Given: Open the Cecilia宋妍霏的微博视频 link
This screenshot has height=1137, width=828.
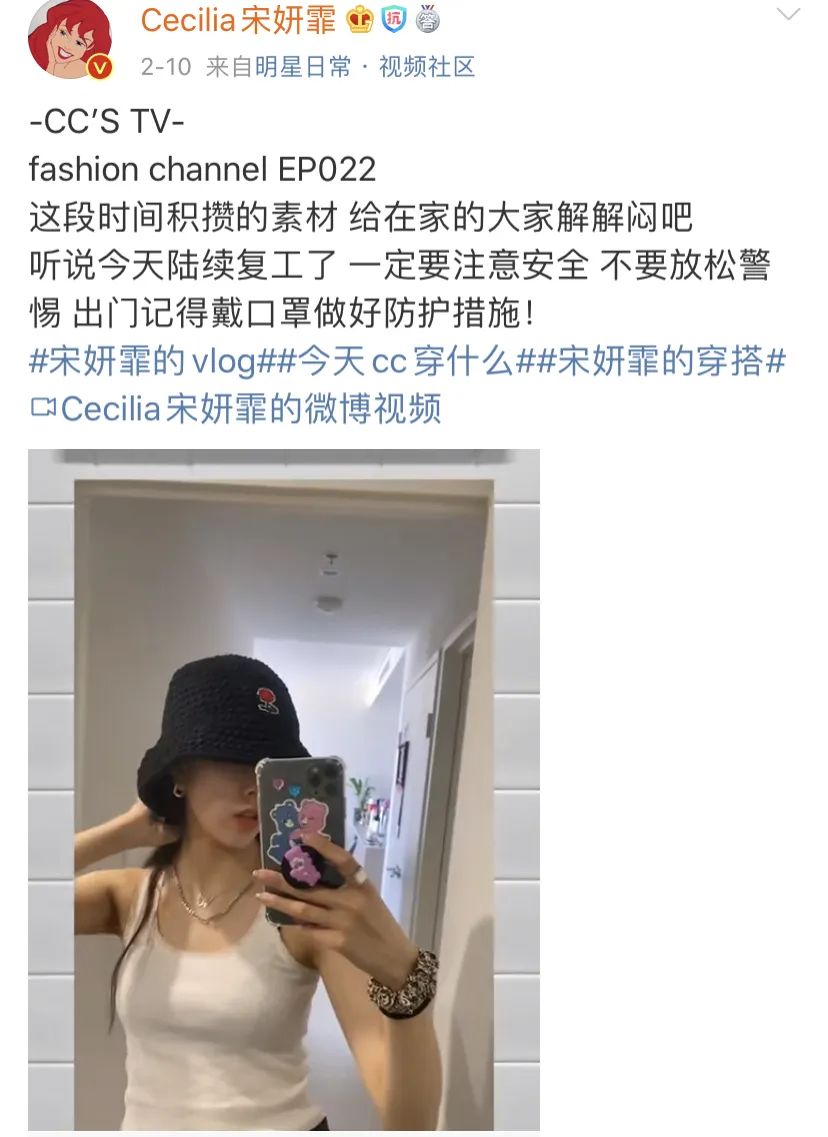Looking at the screenshot, I should pyautogui.click(x=237, y=408).
